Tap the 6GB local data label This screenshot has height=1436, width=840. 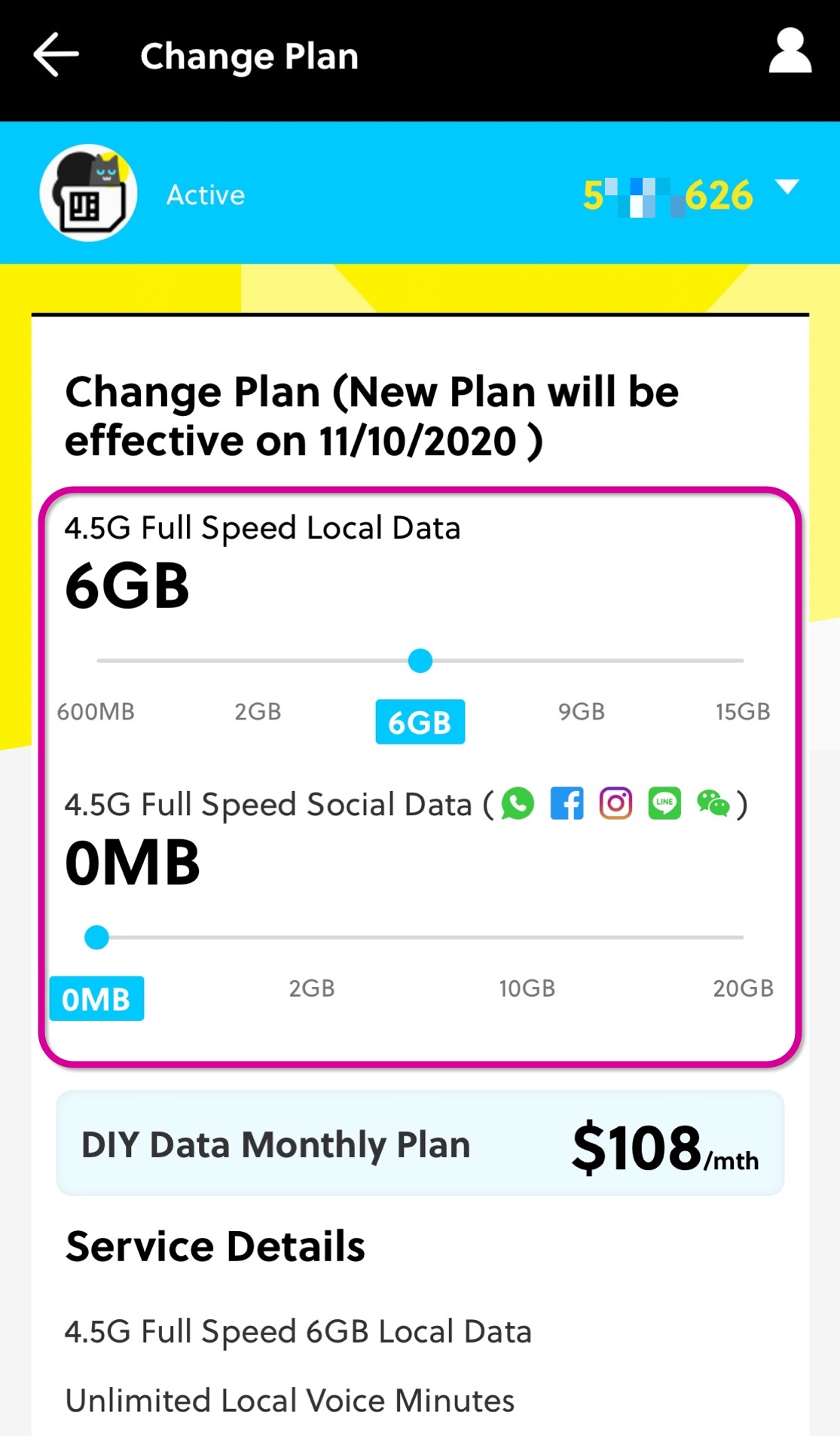[x=420, y=722]
